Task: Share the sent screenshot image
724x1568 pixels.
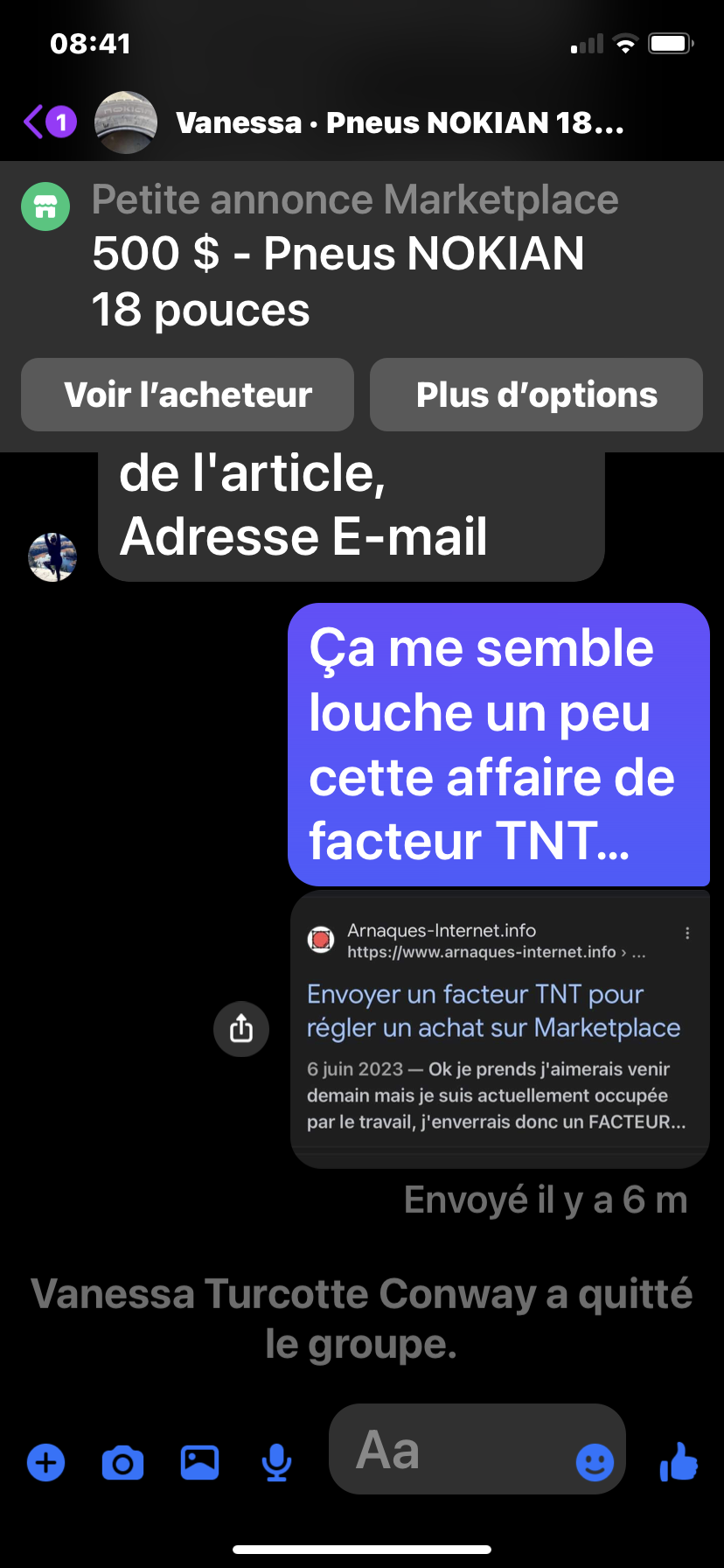Action: (x=241, y=1029)
